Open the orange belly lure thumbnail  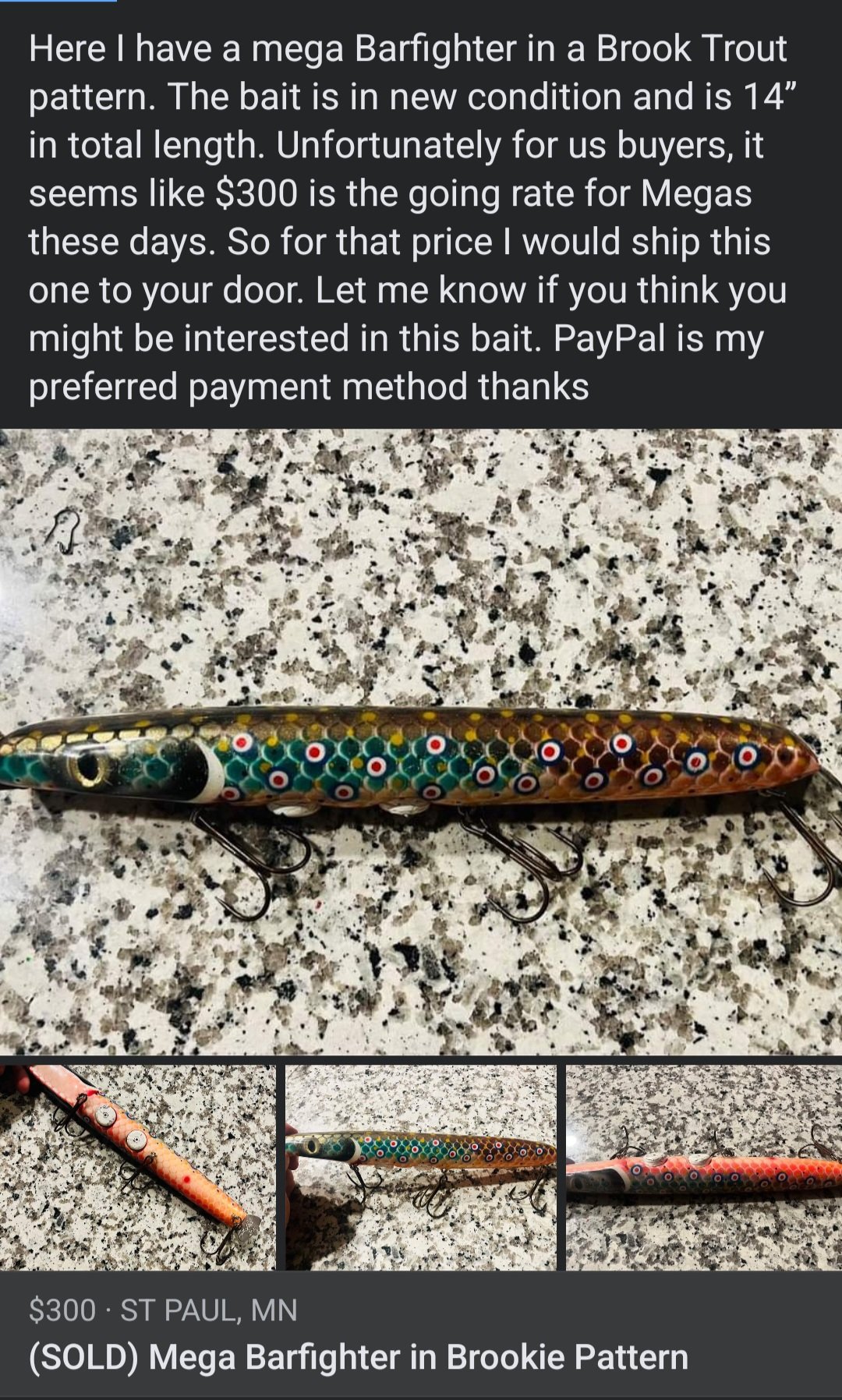[138, 1167]
